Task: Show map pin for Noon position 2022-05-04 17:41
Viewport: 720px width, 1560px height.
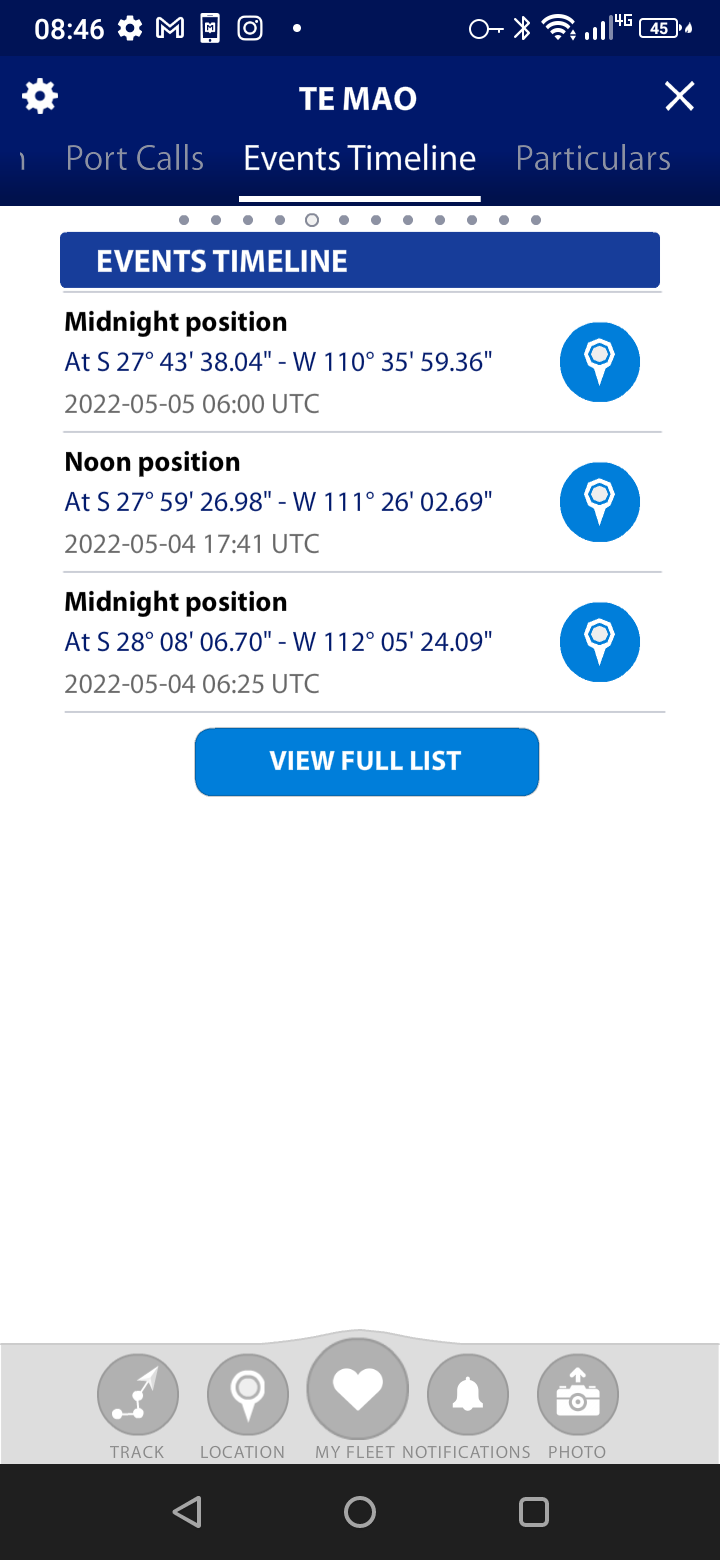Action: click(x=599, y=502)
